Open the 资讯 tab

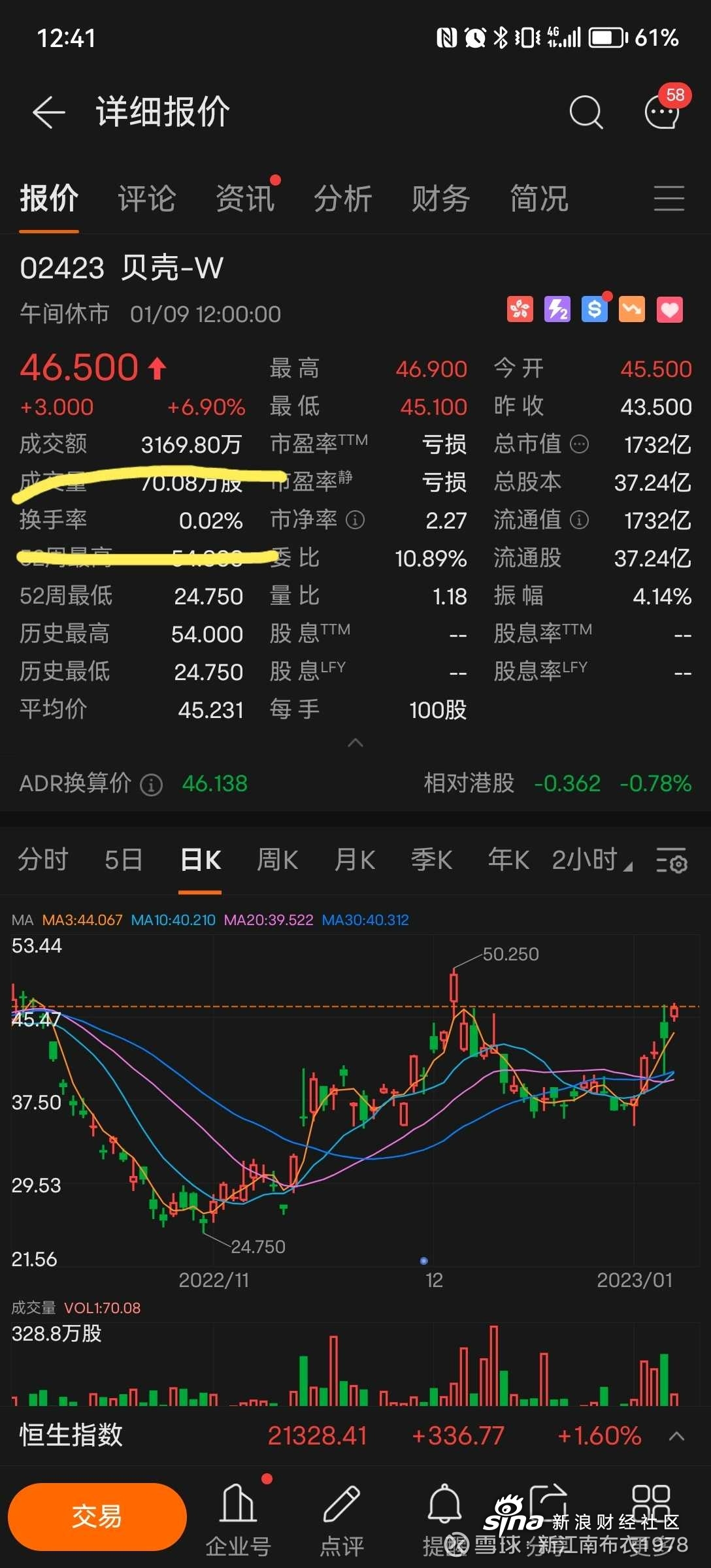[x=245, y=199]
